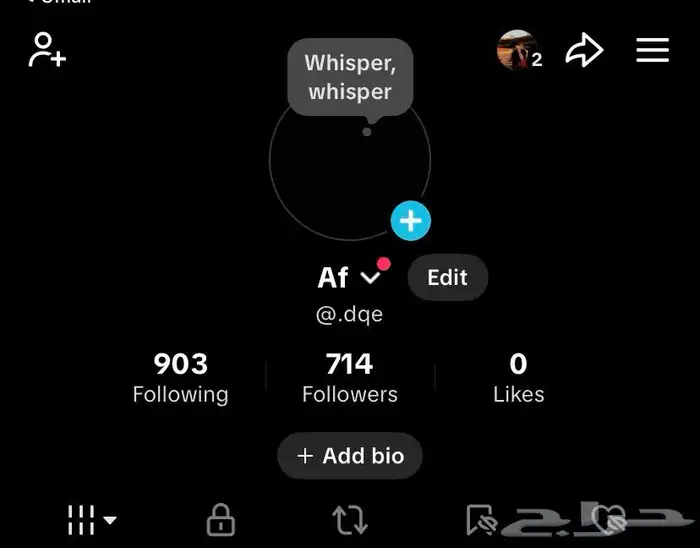Image resolution: width=700 pixels, height=548 pixels.
Task: Switch to the reposts tab
Action: click(x=349, y=520)
